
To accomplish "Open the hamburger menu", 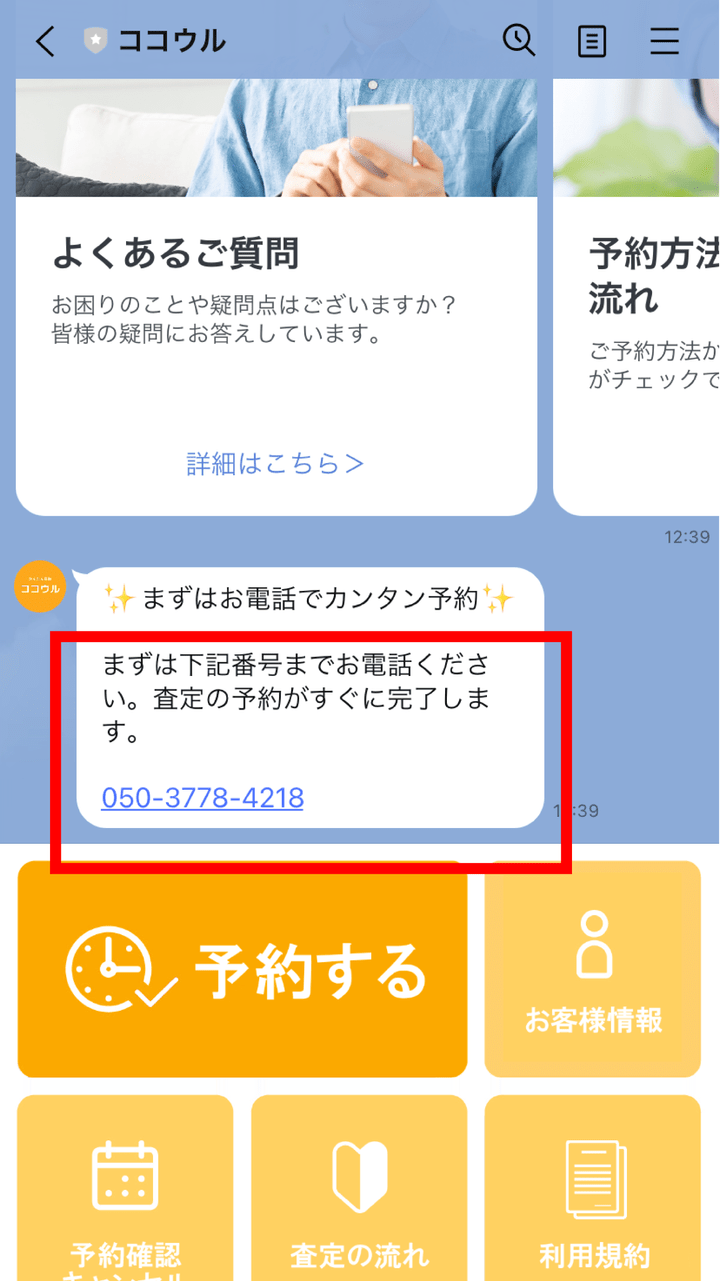I will point(665,41).
